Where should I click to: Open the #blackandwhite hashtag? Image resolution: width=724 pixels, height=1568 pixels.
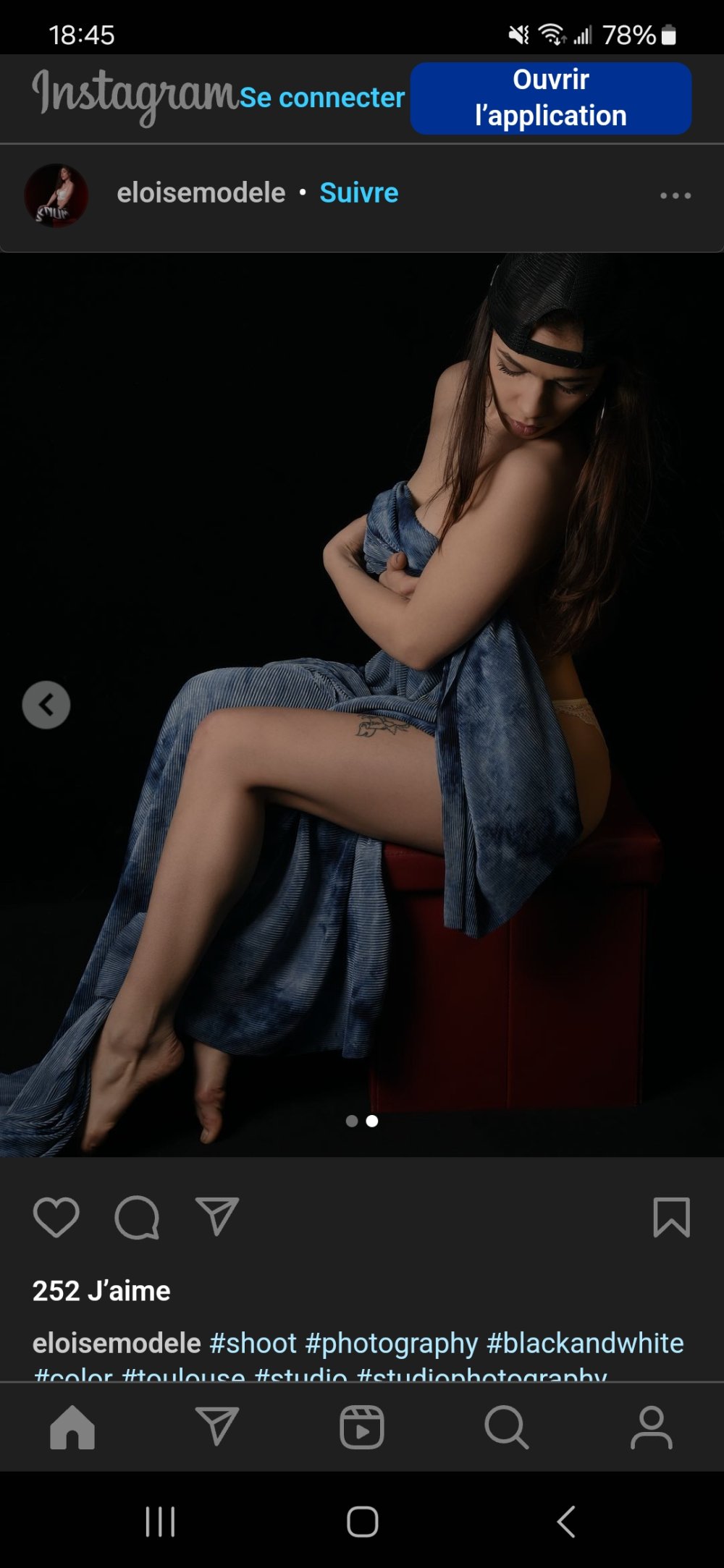click(585, 1343)
